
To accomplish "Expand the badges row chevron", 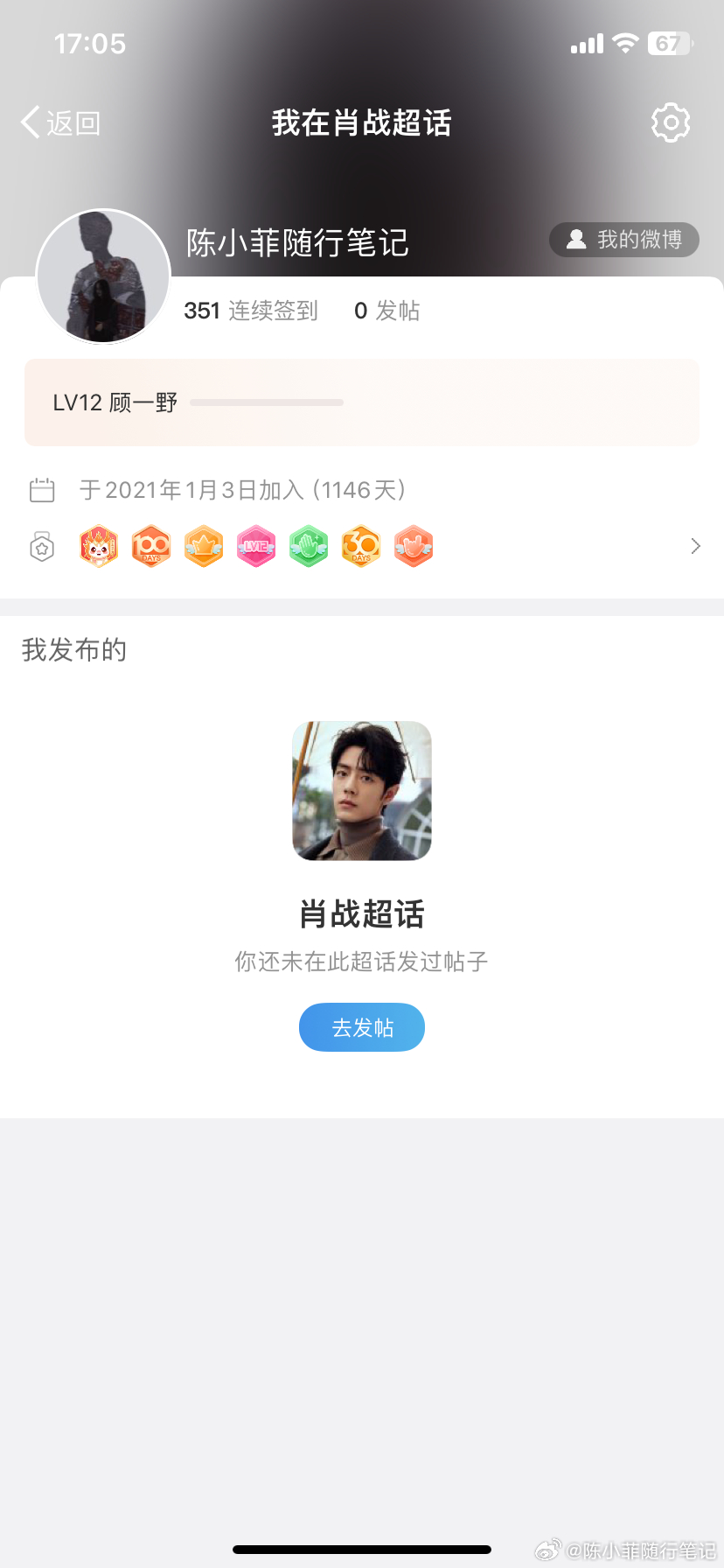I will [695, 546].
